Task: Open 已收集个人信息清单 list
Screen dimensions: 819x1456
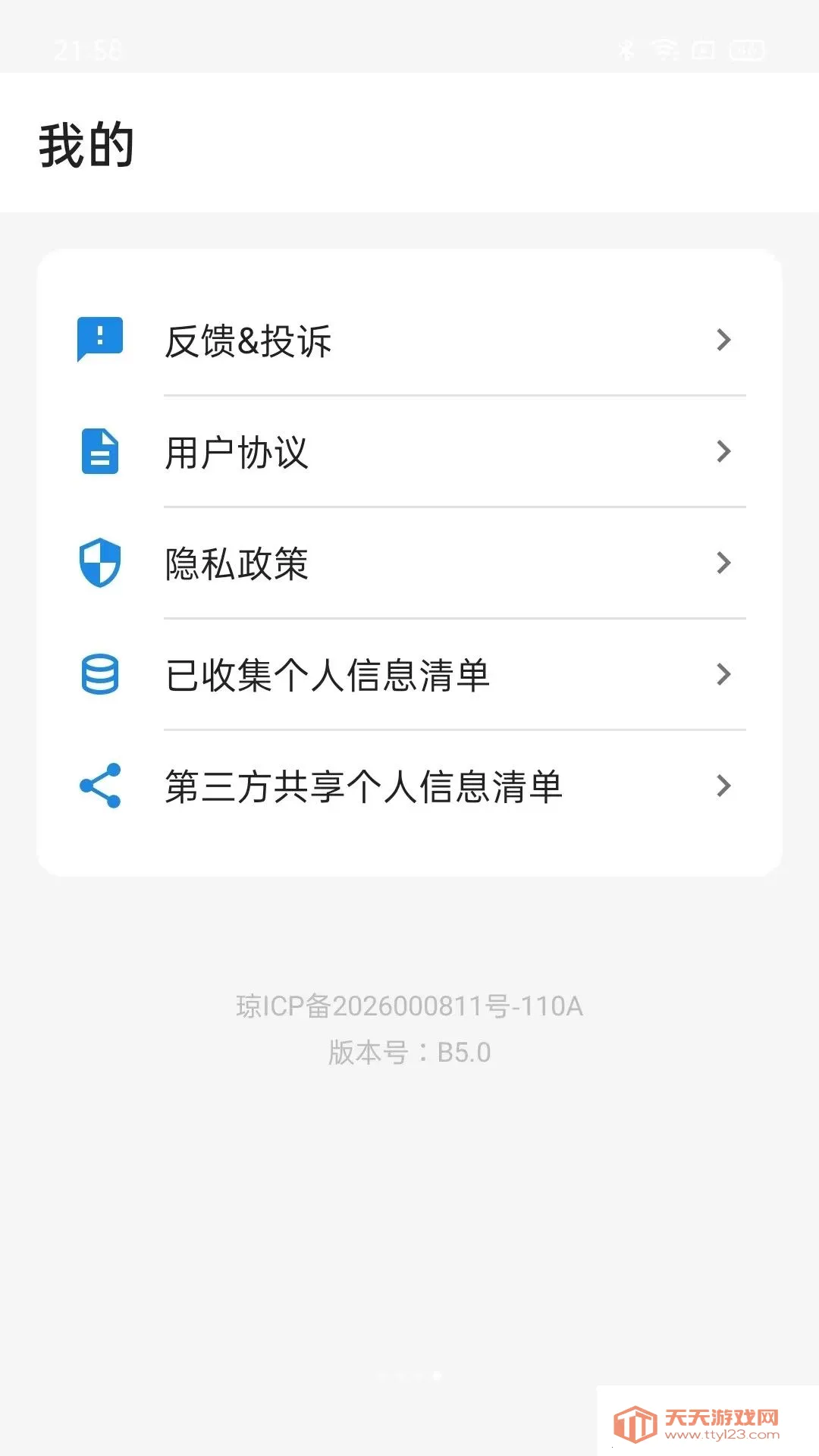Action: (x=409, y=674)
